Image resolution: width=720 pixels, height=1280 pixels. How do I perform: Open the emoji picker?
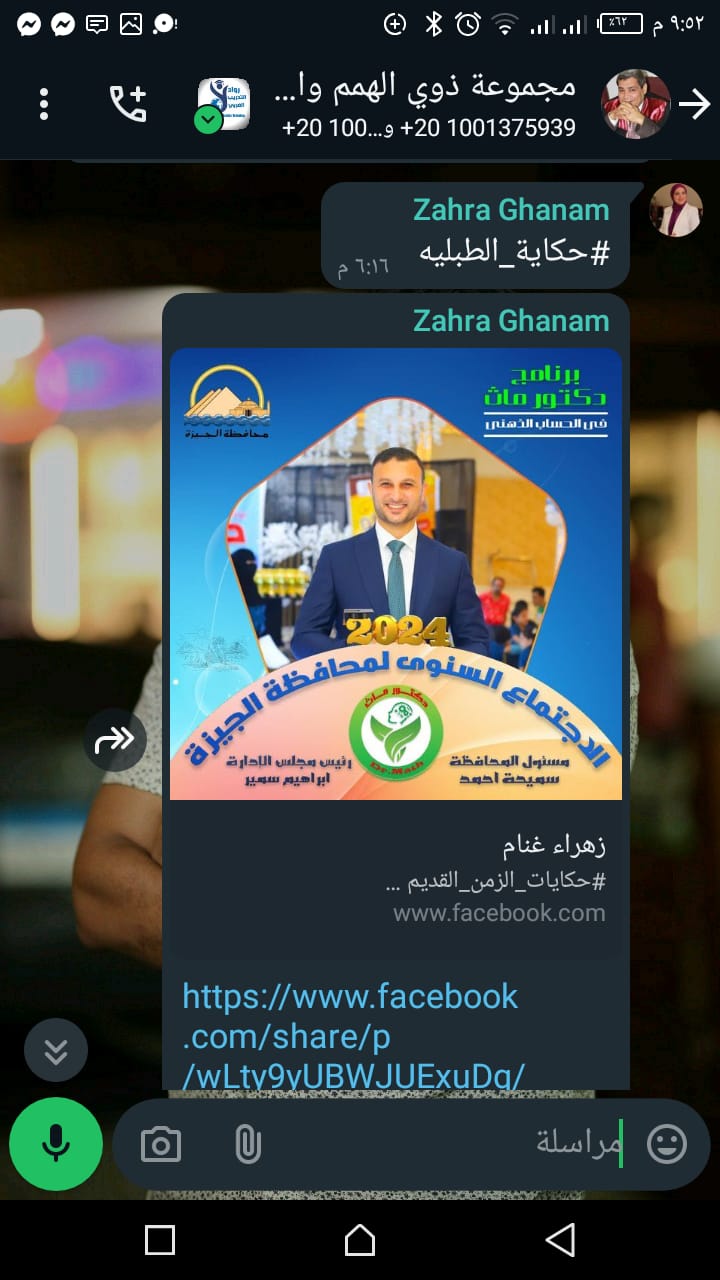point(667,1144)
